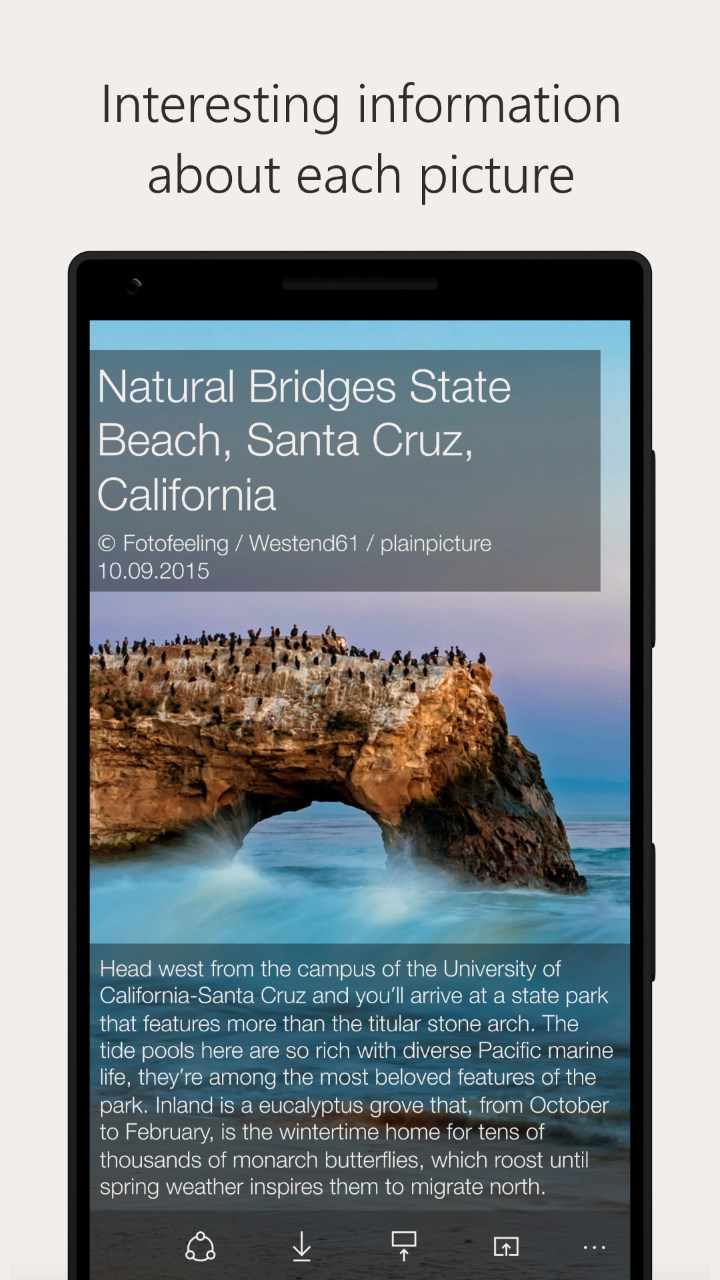Click the Natural Bridges State Beach title
Viewport: 720px width, 1280px height.
point(303,438)
